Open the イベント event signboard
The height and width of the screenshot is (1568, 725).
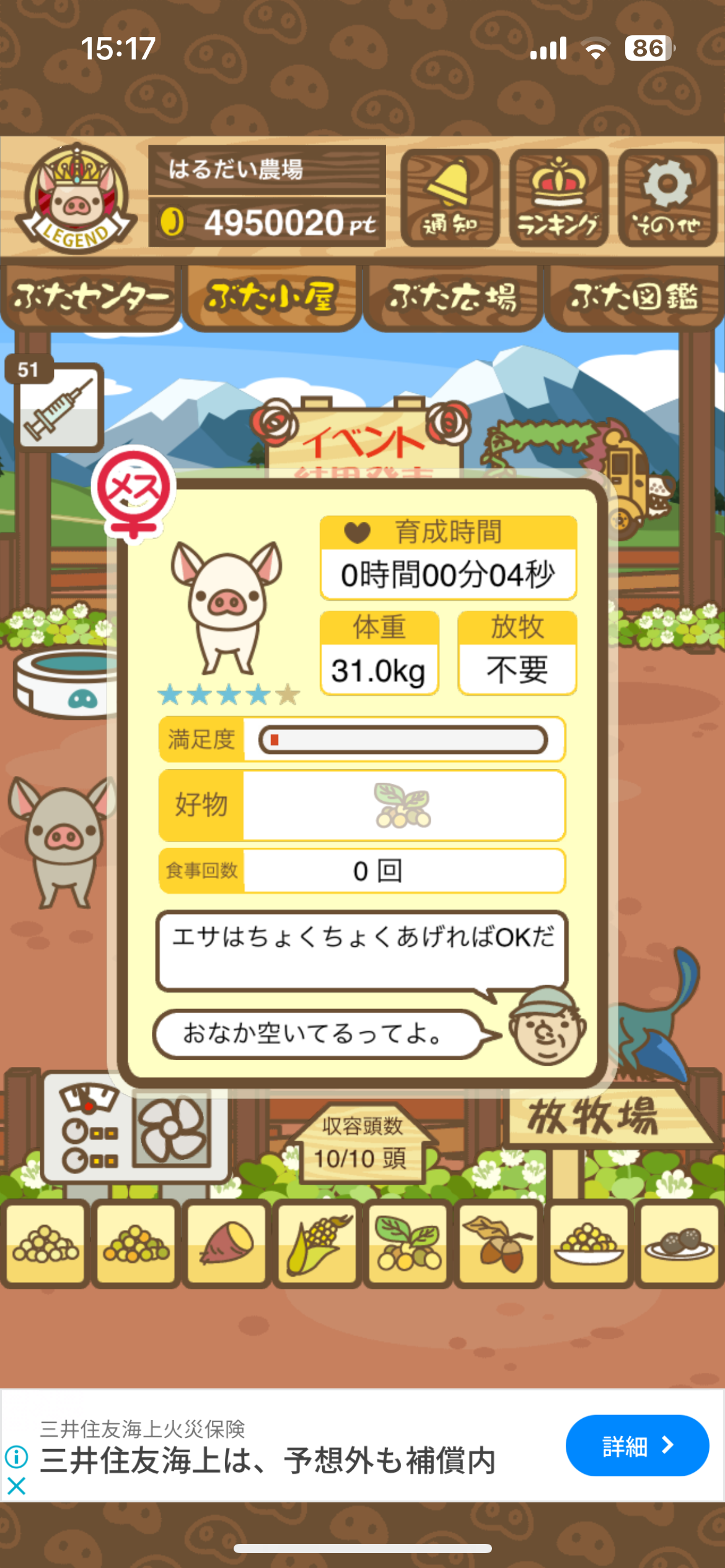(x=364, y=440)
